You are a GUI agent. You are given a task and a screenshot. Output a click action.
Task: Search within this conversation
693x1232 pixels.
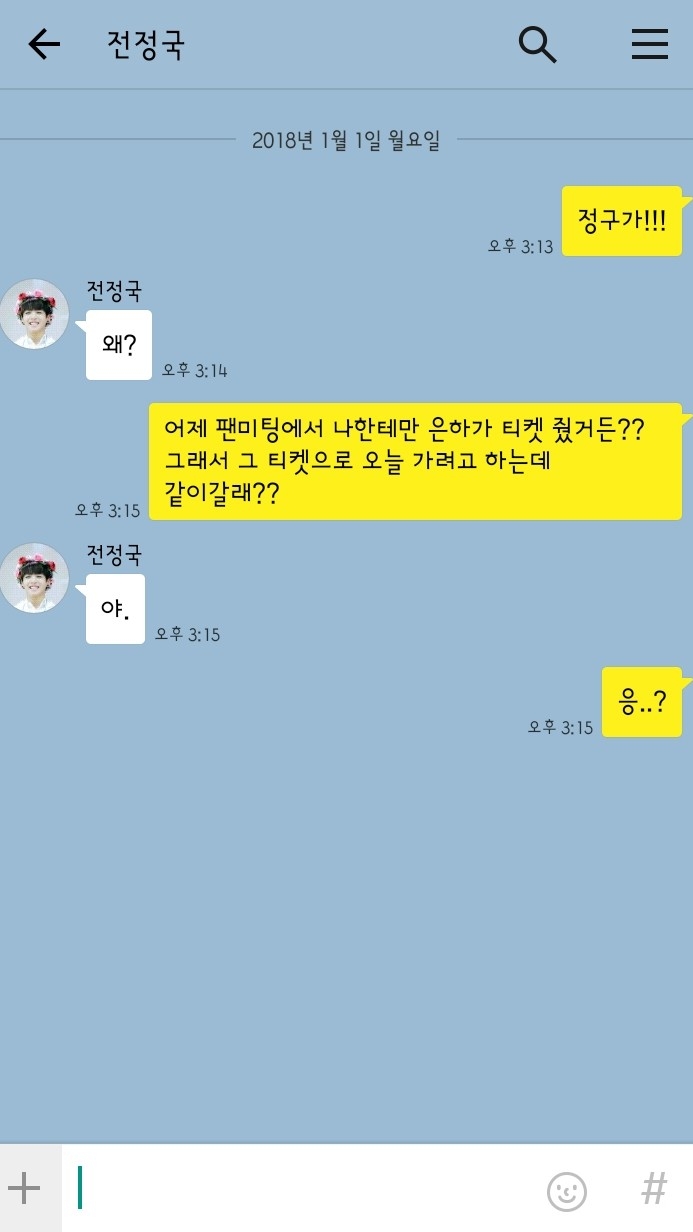click(537, 45)
